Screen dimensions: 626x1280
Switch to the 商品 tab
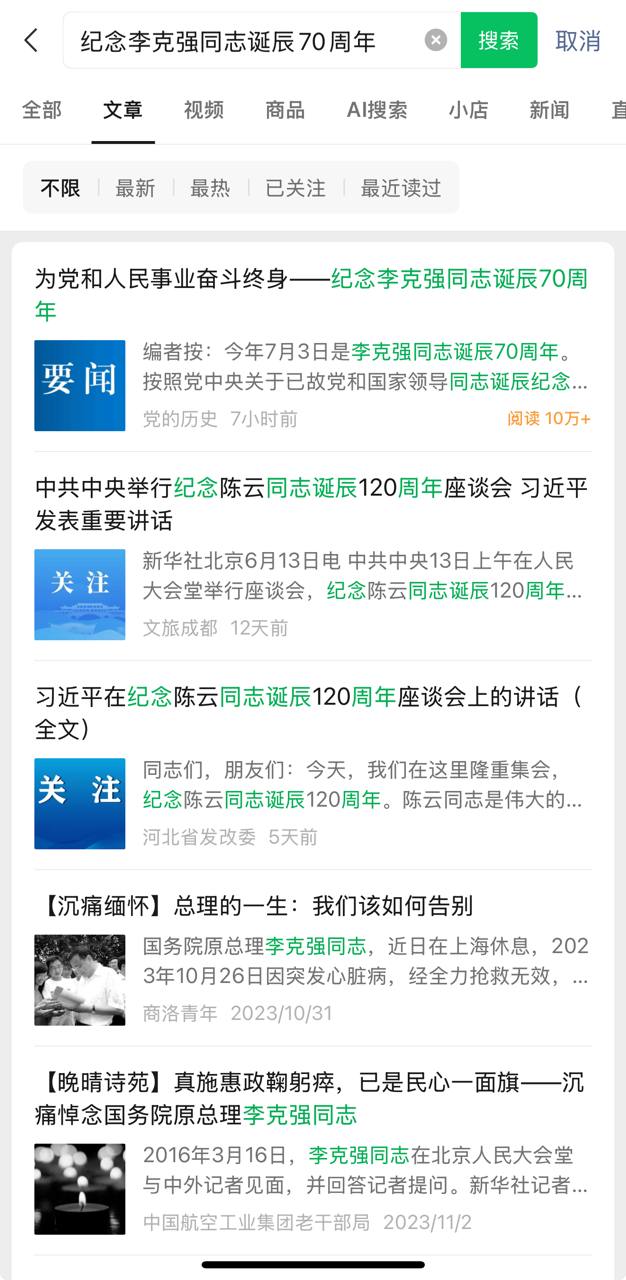click(x=285, y=110)
